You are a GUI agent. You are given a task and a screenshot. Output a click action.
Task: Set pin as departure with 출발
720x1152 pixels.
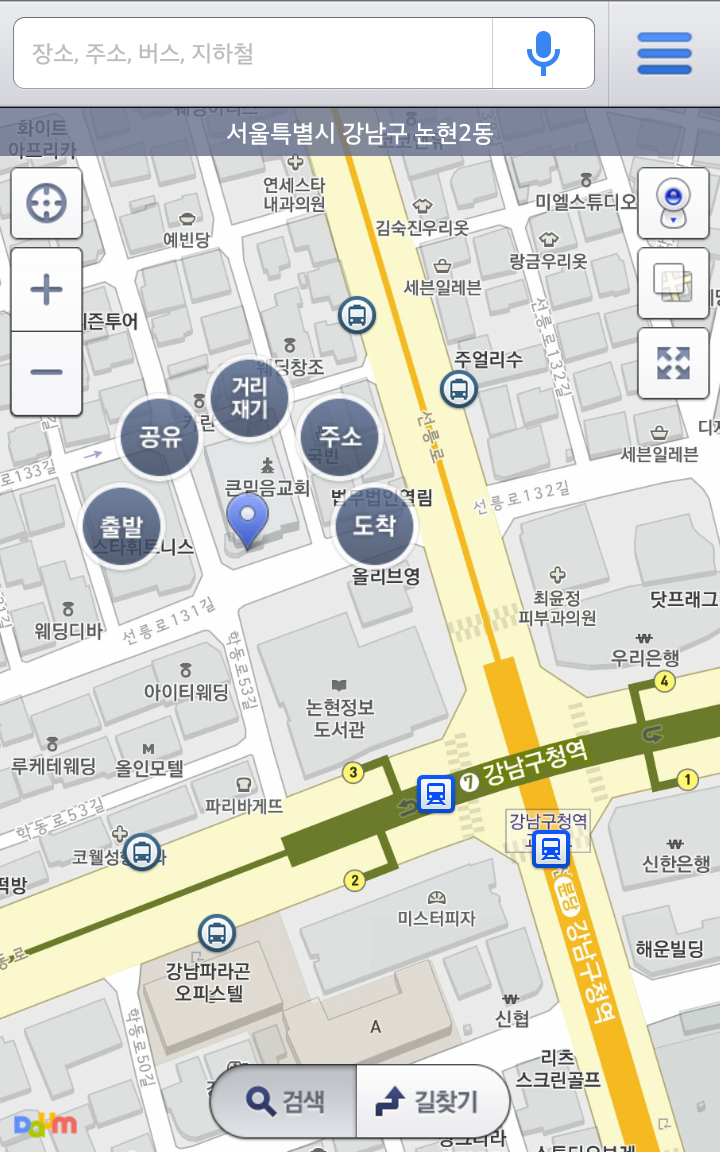(x=121, y=526)
